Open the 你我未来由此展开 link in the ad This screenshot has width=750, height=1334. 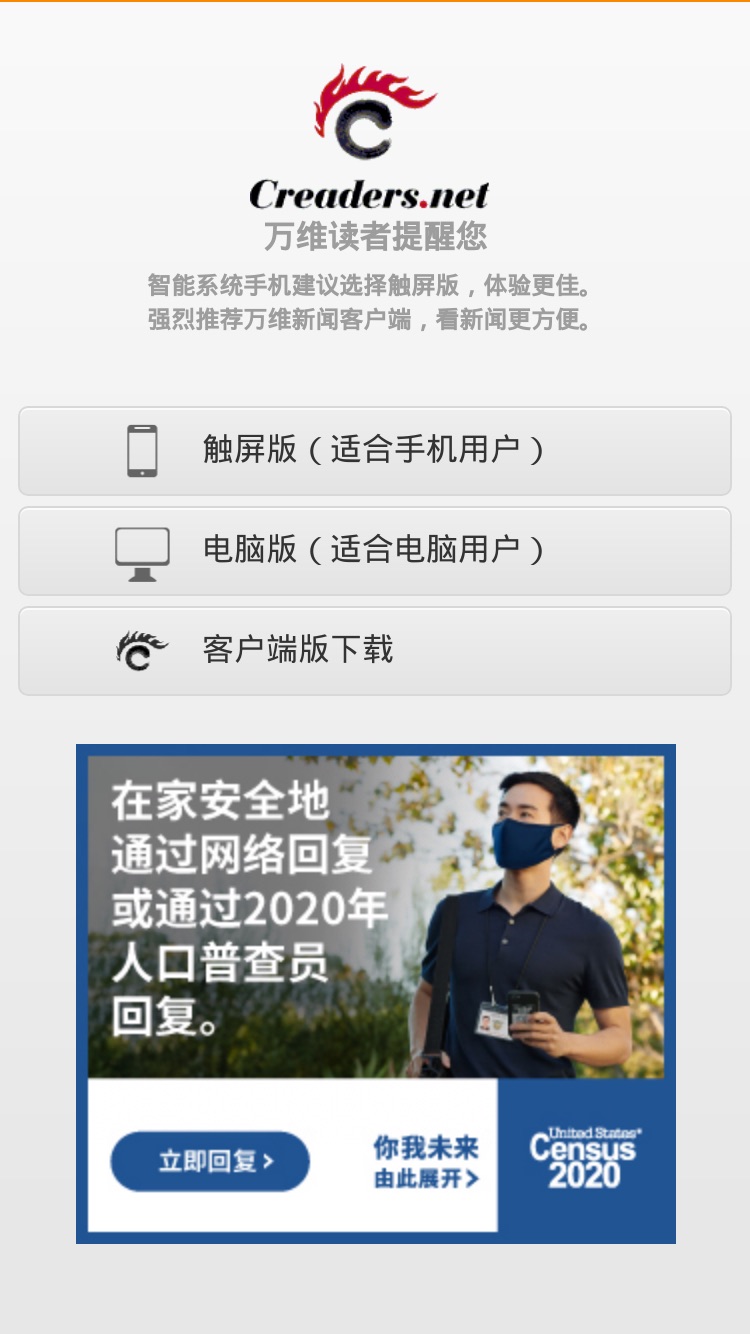[427, 1163]
